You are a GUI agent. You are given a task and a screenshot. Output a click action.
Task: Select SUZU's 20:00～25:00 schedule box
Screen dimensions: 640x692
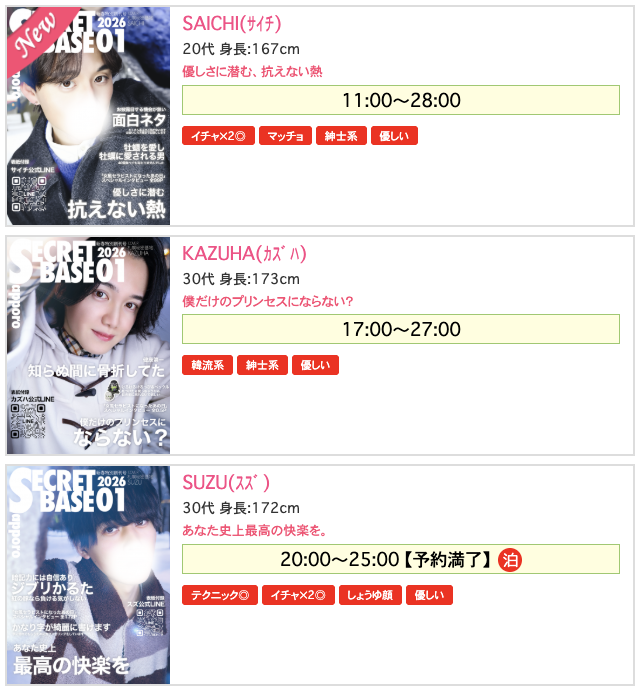coord(400,559)
